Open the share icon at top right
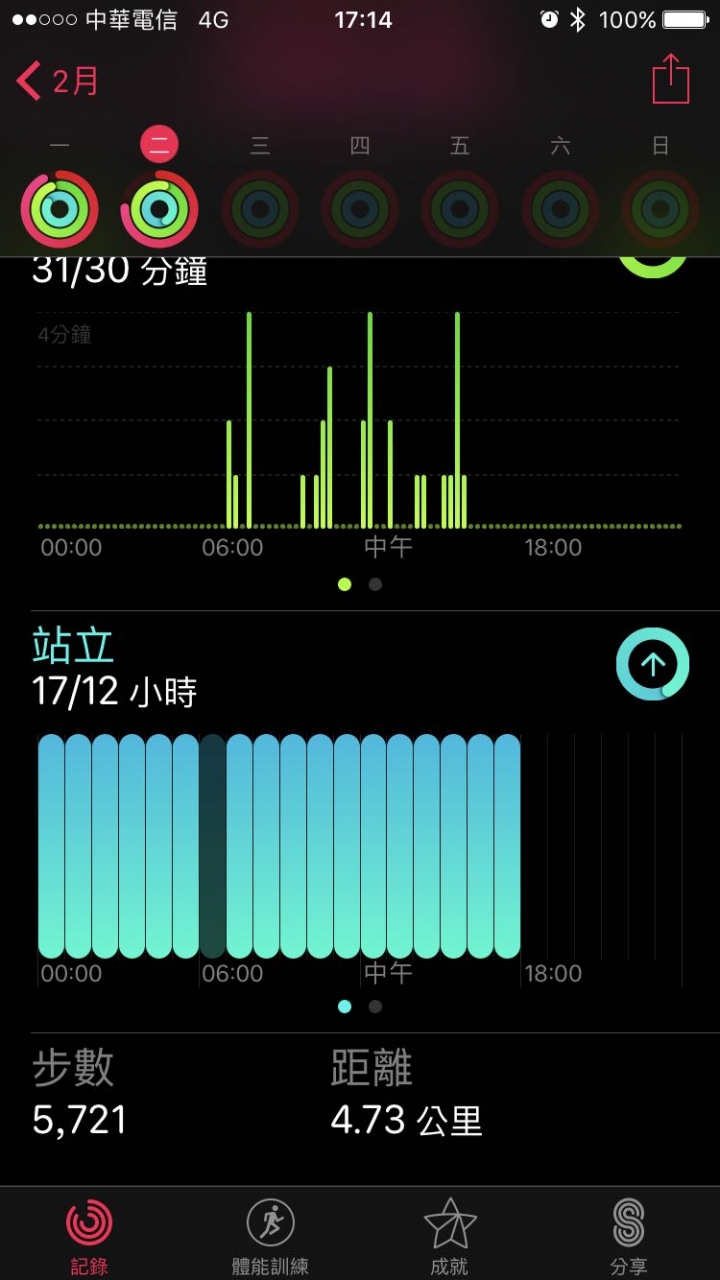 tap(671, 79)
